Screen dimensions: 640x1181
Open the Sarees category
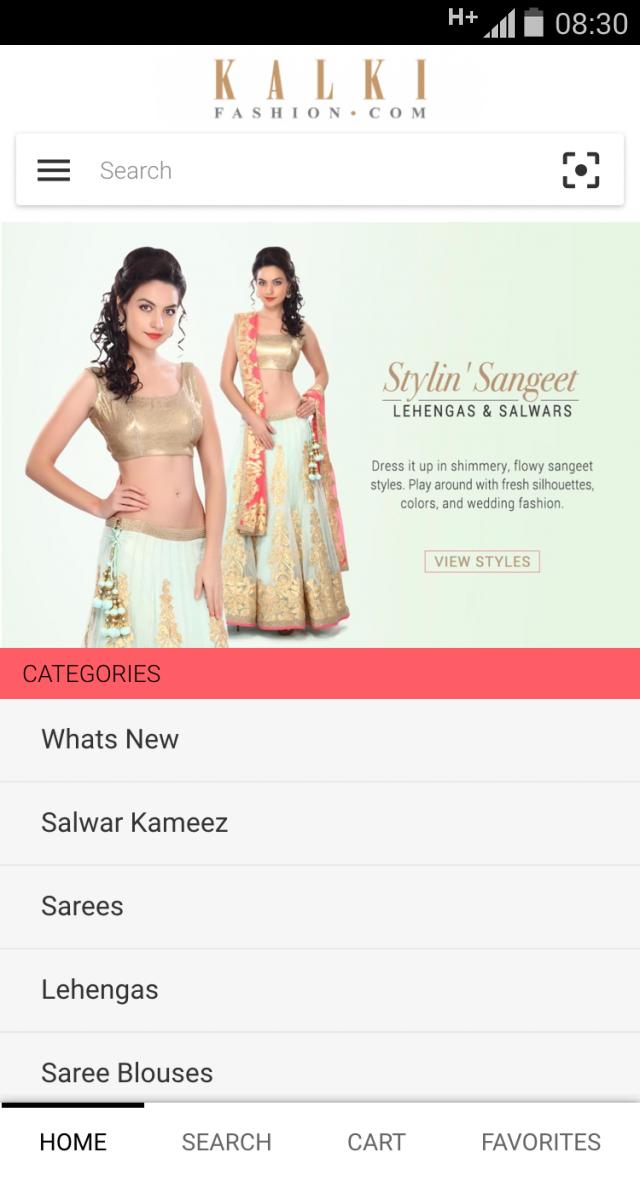[x=320, y=907]
